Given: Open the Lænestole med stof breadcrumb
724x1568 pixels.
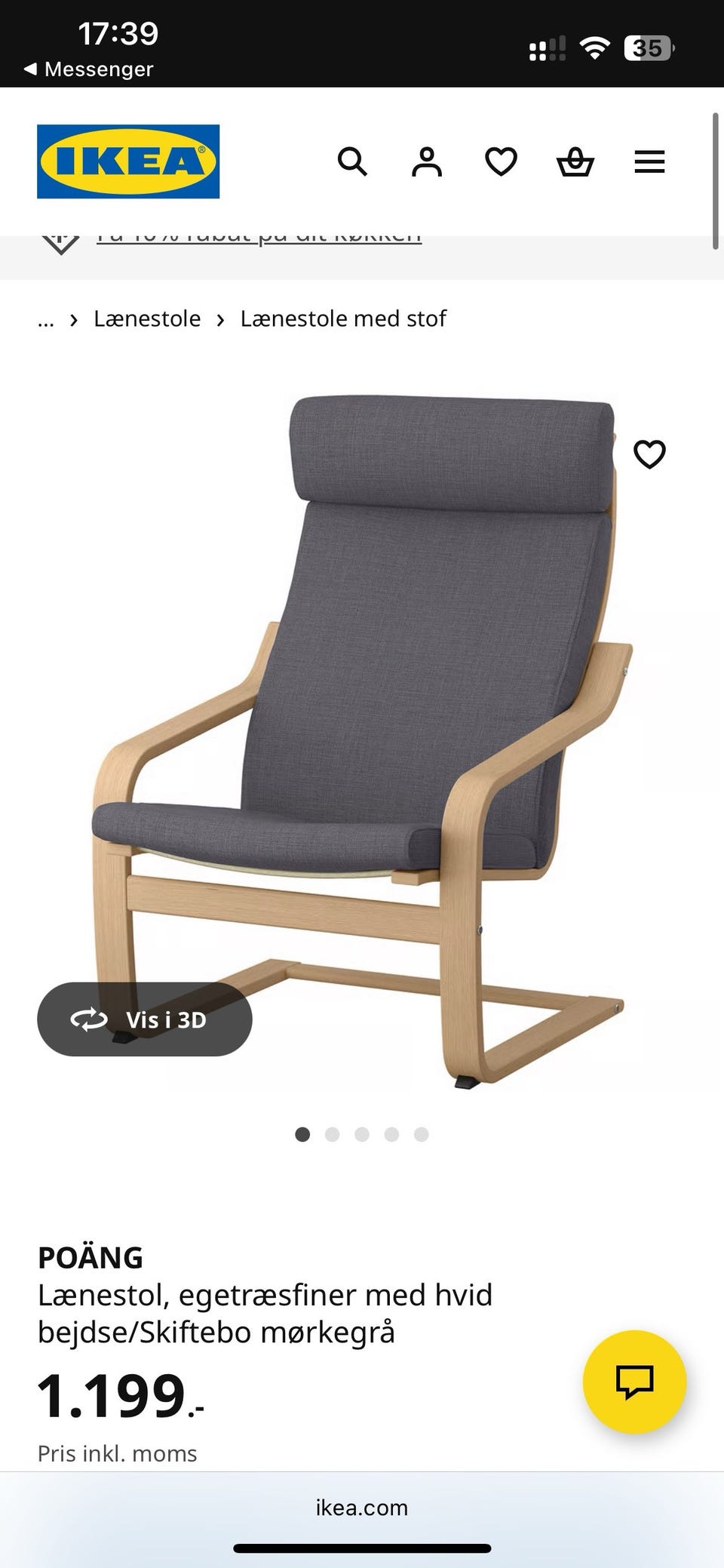Looking at the screenshot, I should (x=343, y=318).
